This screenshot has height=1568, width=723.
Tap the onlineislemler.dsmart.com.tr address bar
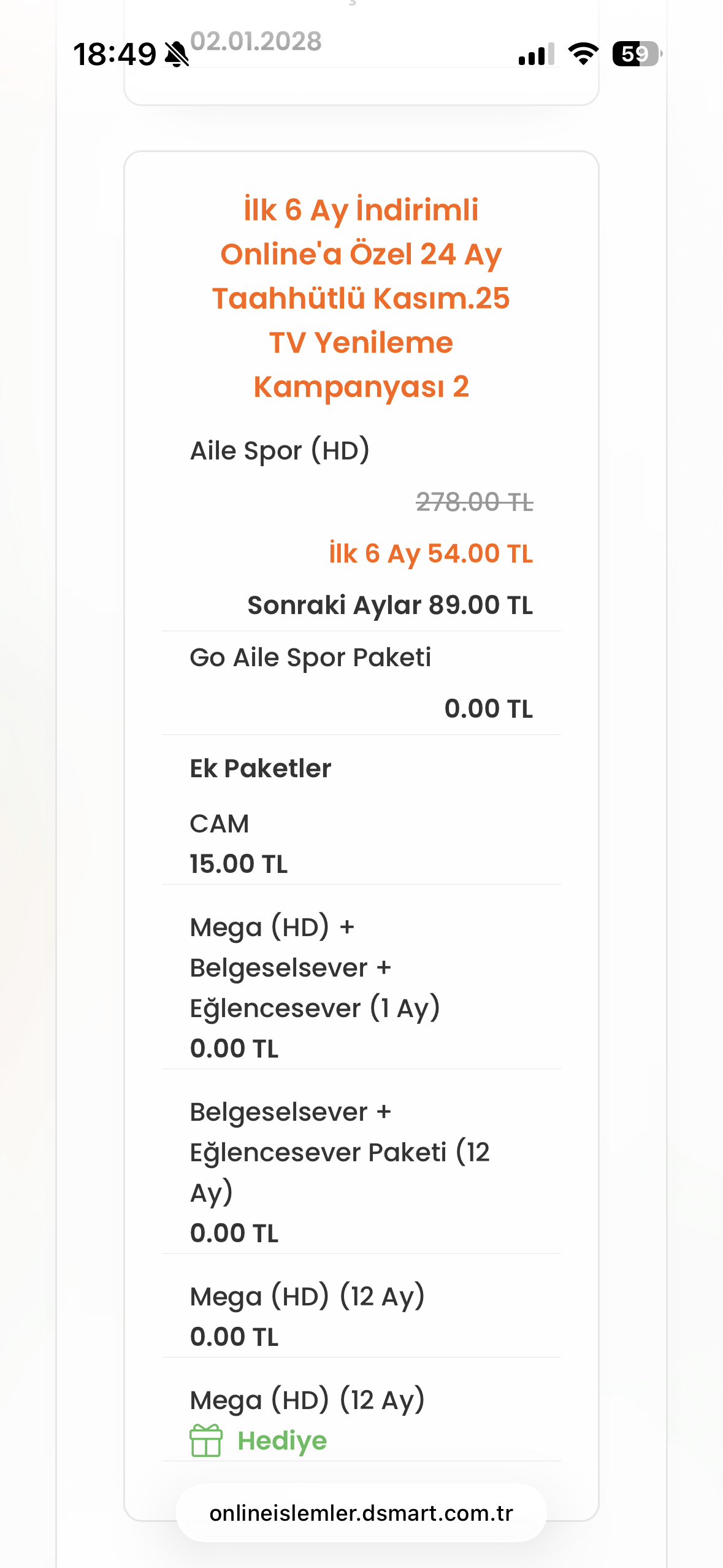tap(361, 1513)
